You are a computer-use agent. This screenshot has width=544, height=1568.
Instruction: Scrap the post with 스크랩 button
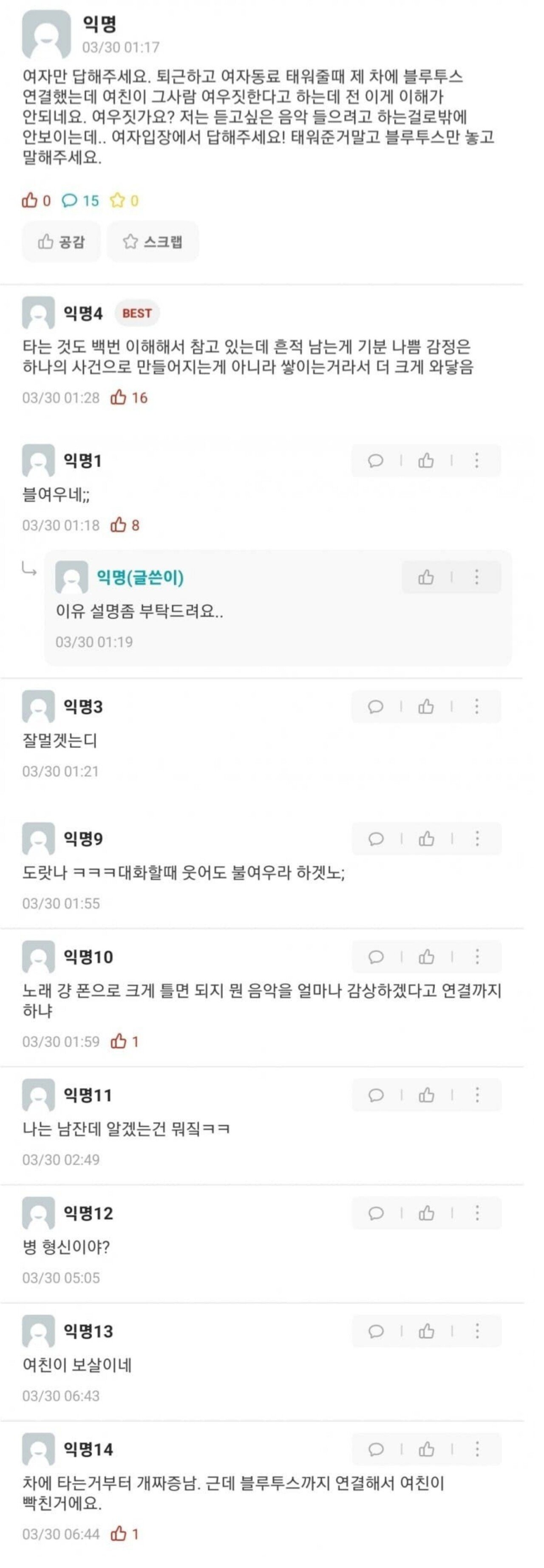click(x=153, y=242)
